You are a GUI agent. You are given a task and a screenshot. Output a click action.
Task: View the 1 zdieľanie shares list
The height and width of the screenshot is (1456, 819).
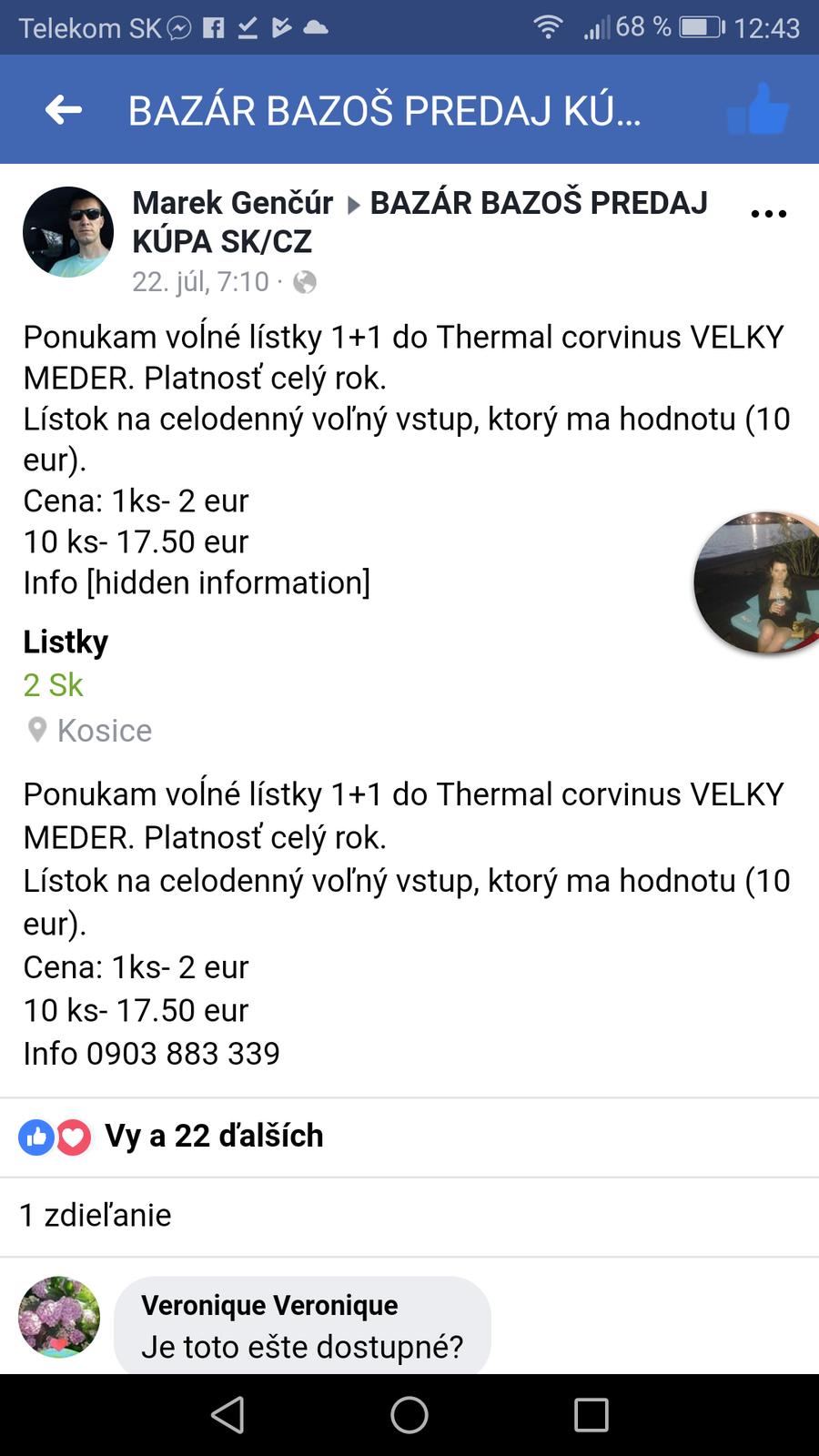coord(96,1215)
